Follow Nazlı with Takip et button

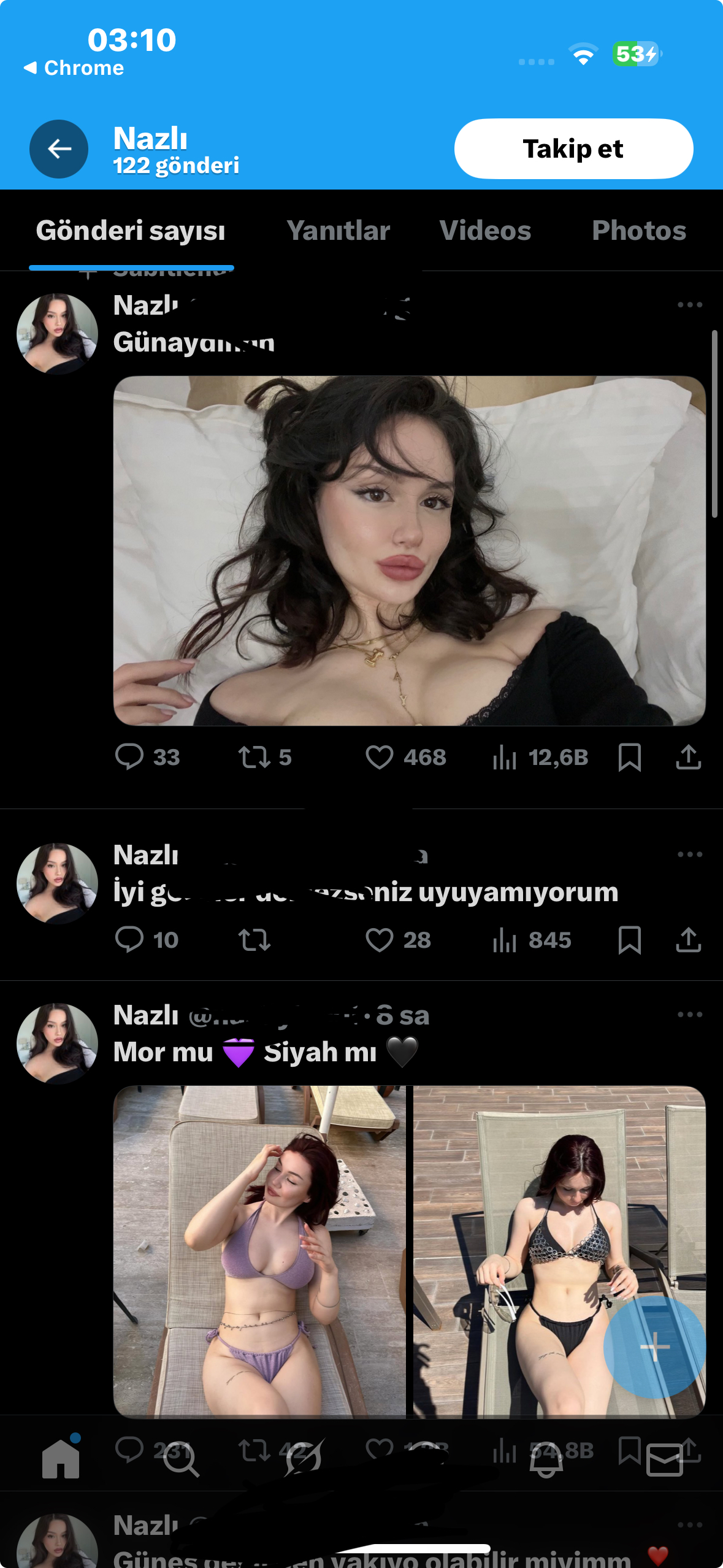pos(573,149)
